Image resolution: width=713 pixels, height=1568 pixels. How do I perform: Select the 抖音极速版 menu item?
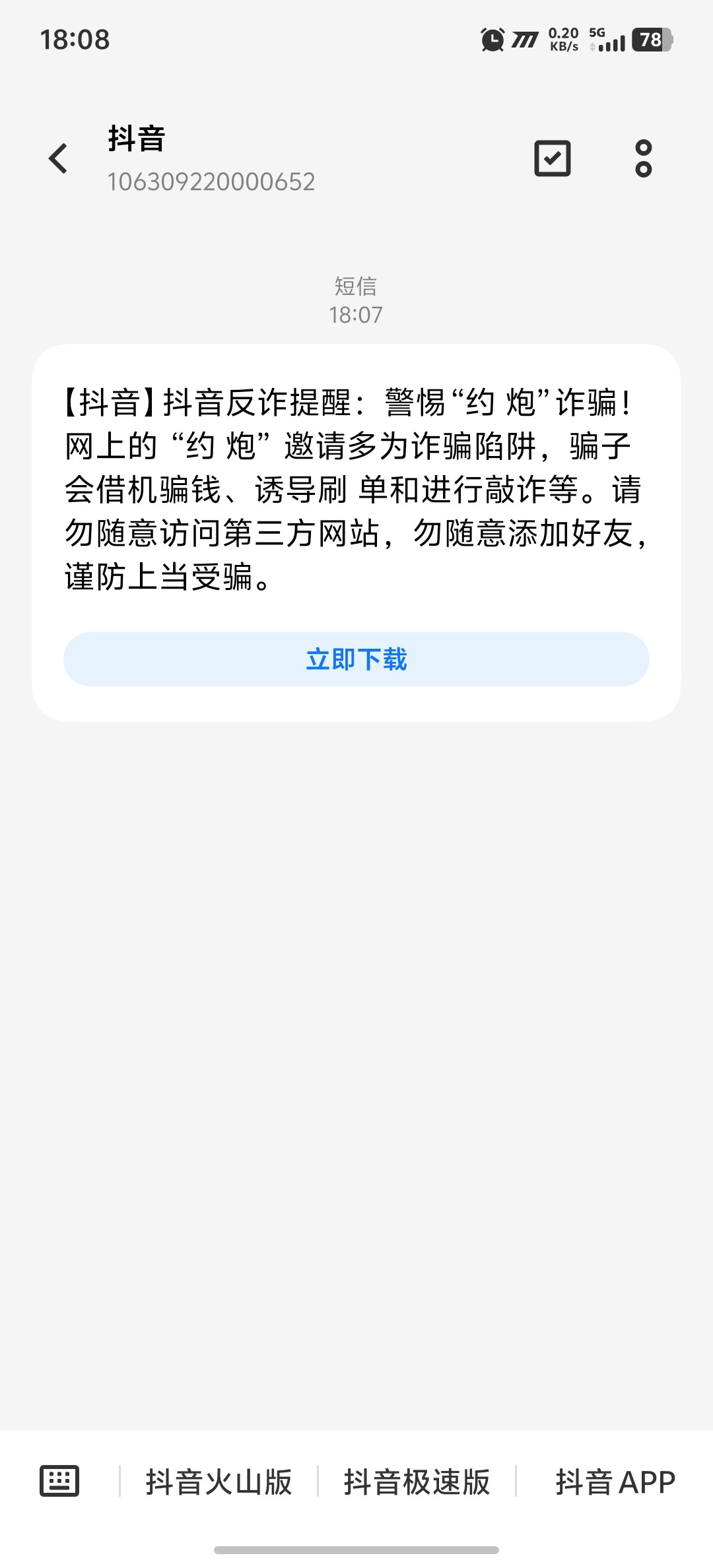coord(417,1482)
